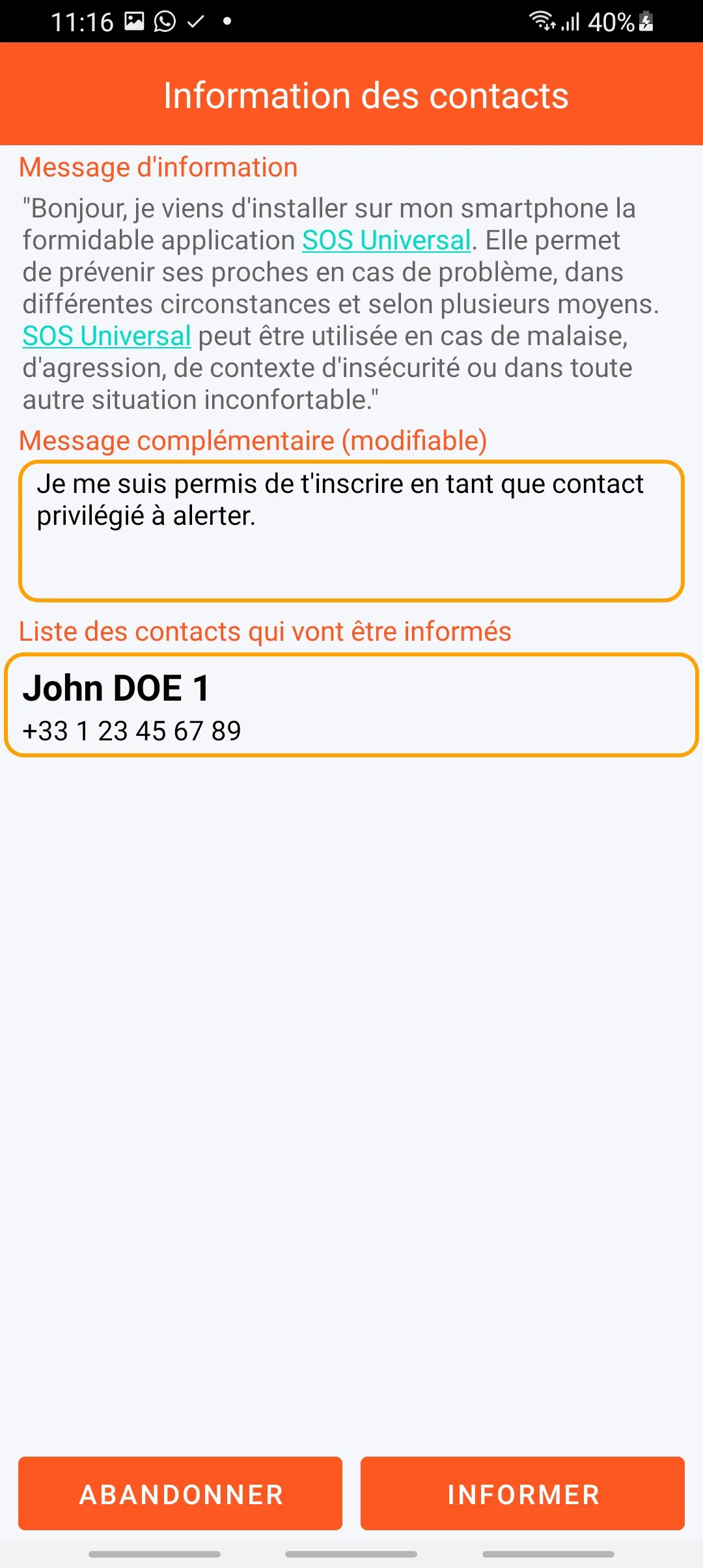The image size is (703, 1568).
Task: Open the SOS Universal link after 'formidable application'
Action: point(387,240)
